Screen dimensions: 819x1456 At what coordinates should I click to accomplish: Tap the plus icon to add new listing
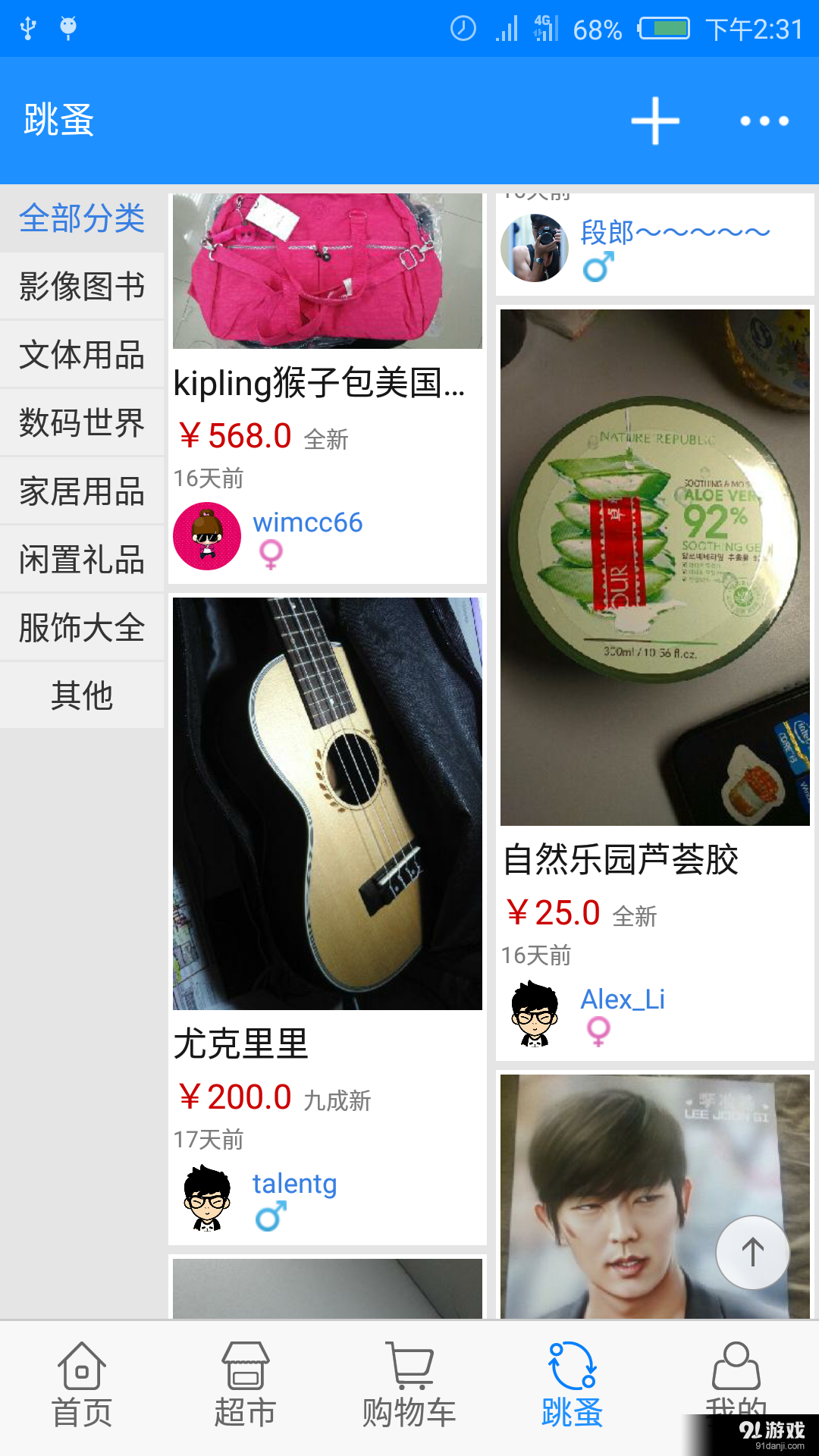pyautogui.click(x=654, y=120)
